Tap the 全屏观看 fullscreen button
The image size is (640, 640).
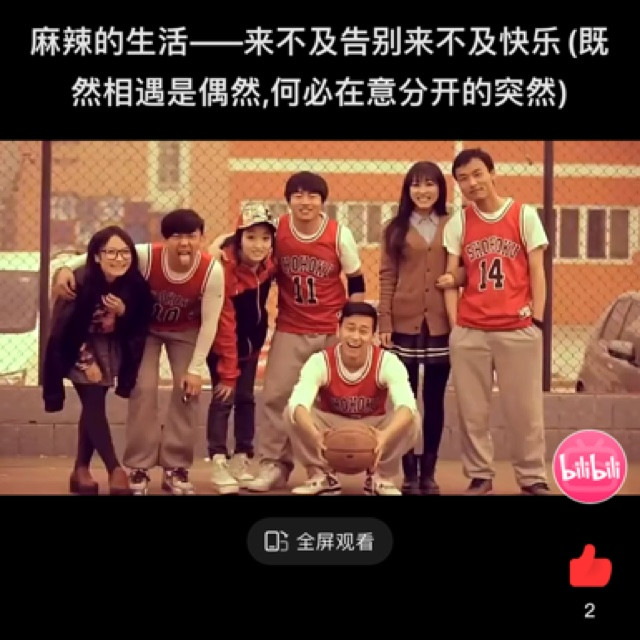pos(320,542)
